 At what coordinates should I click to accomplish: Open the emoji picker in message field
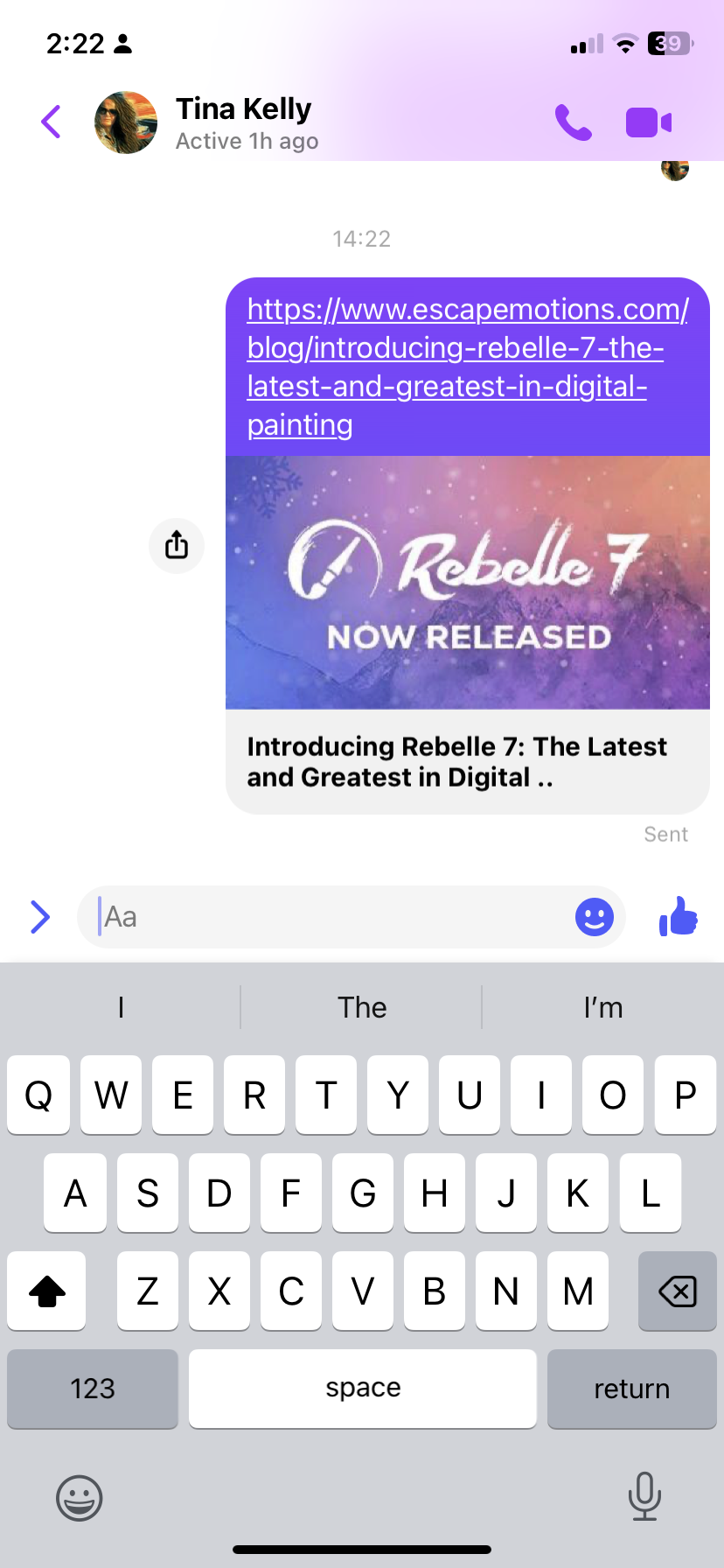click(595, 917)
